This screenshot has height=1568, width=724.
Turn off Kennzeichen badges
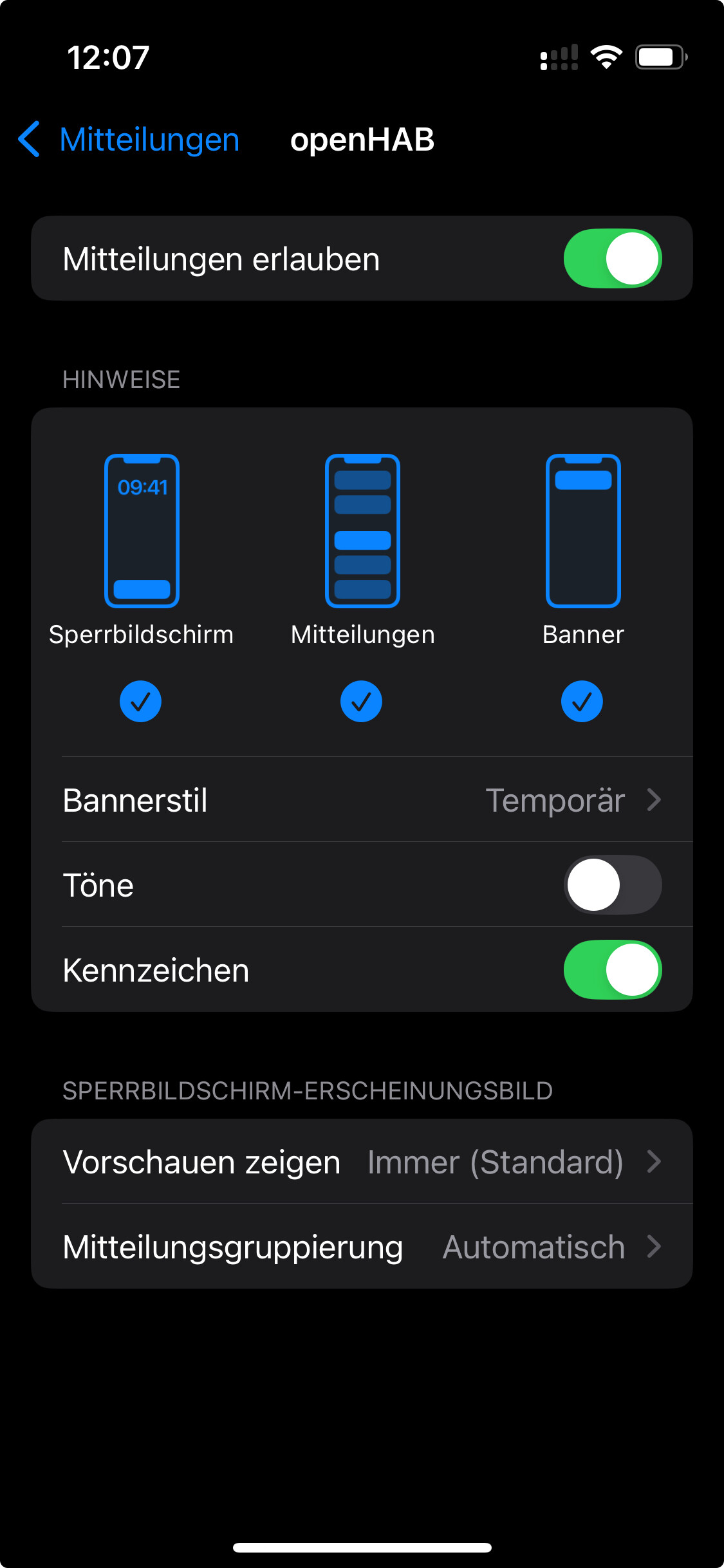(612, 970)
